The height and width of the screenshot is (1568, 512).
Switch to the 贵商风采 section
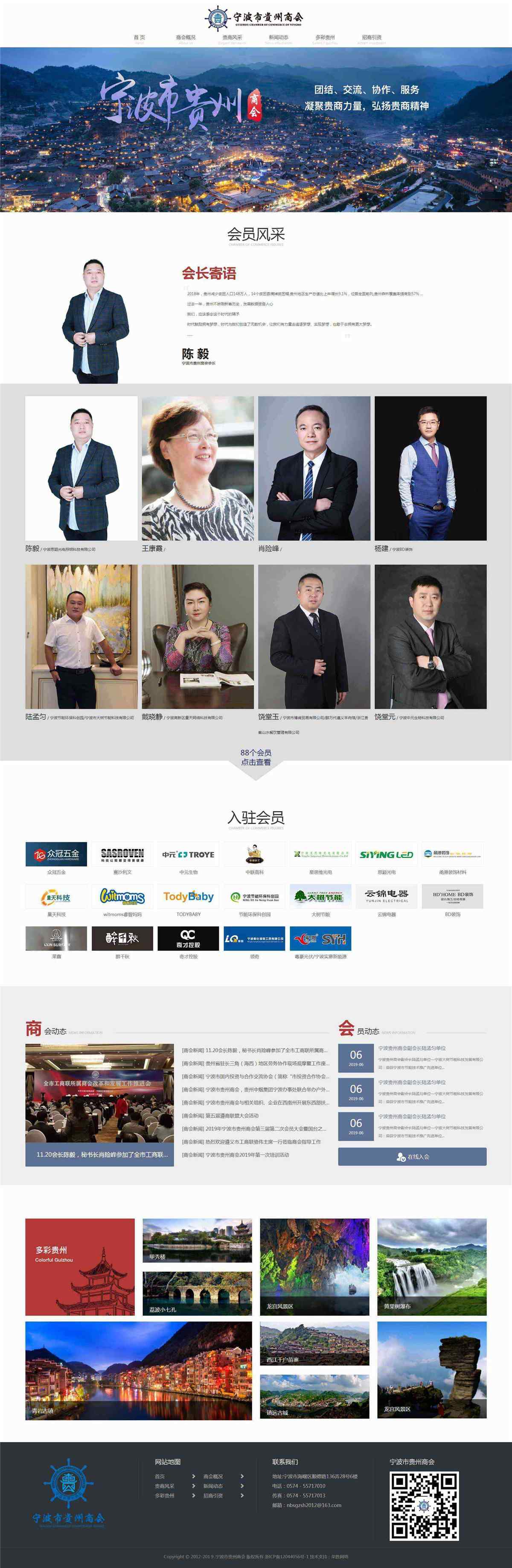[232, 38]
